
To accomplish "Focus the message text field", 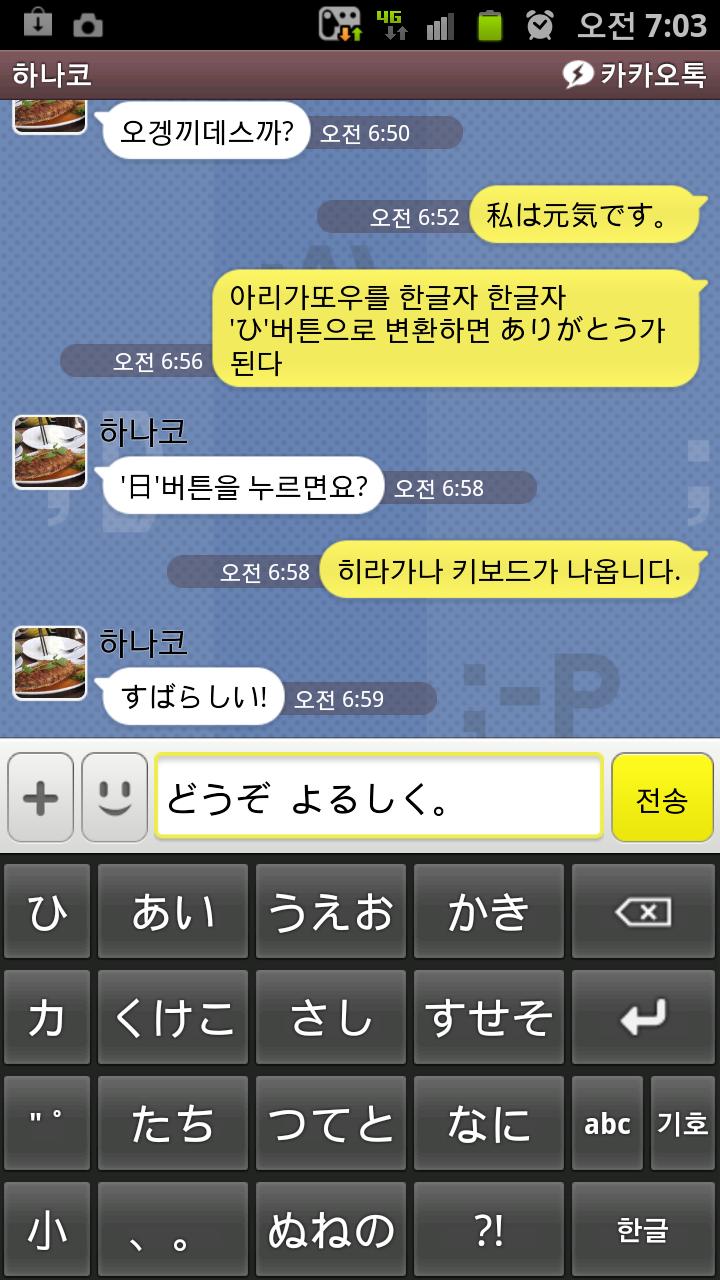I will [x=379, y=797].
